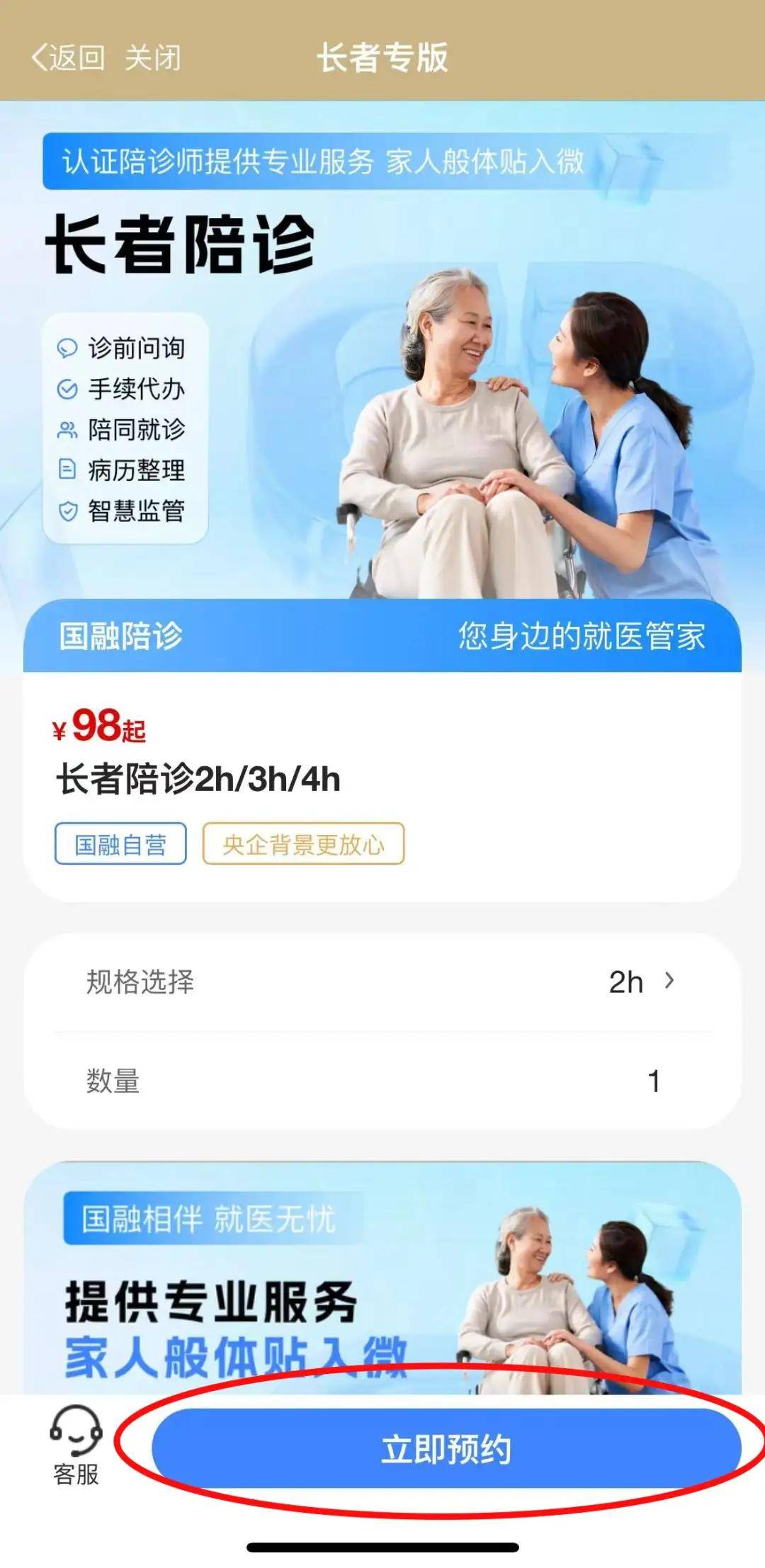This screenshot has height=1568, width=765.
Task: Close the page with 关闭
Action: (x=152, y=57)
